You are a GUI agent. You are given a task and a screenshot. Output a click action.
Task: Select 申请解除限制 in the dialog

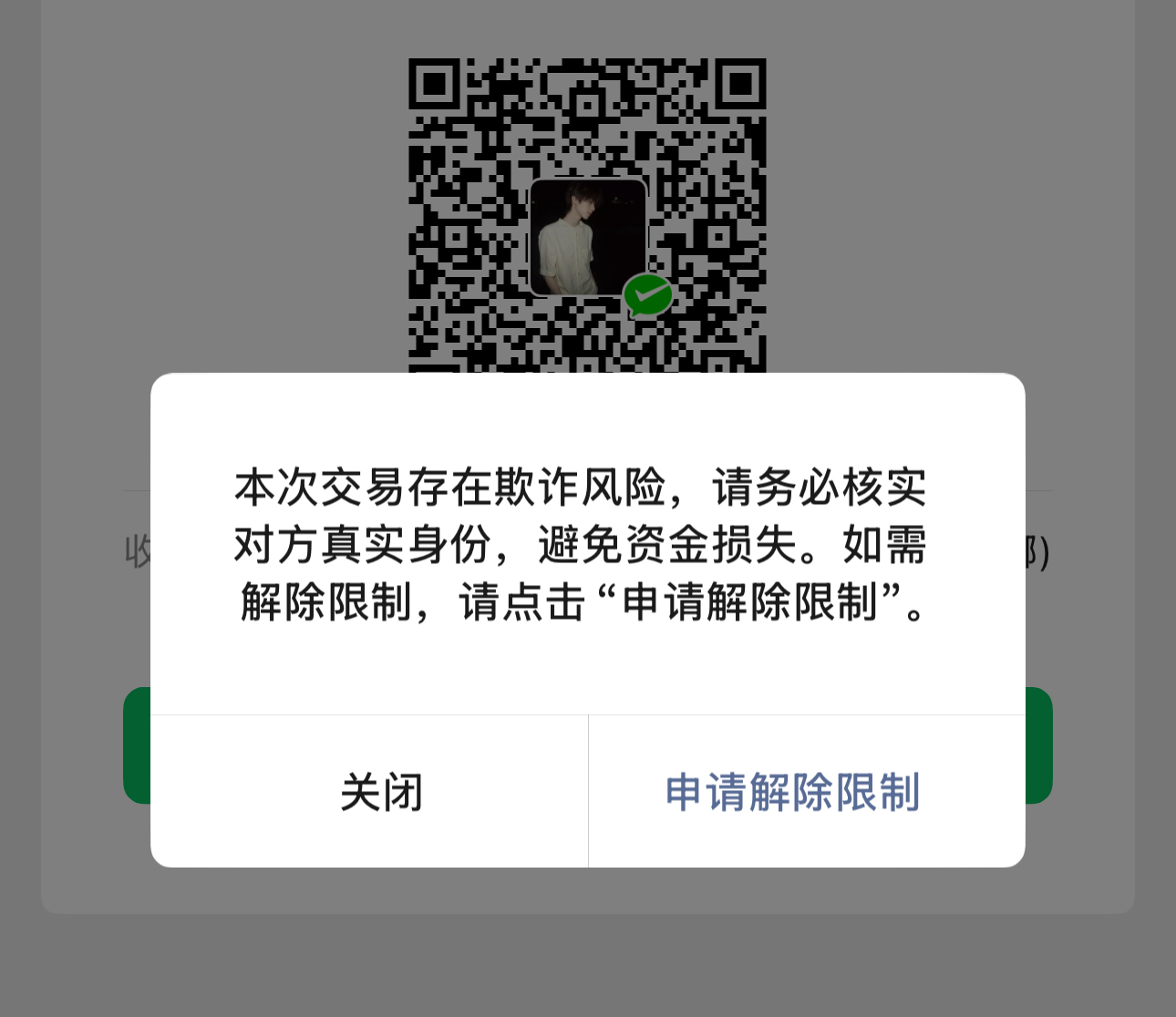click(792, 792)
